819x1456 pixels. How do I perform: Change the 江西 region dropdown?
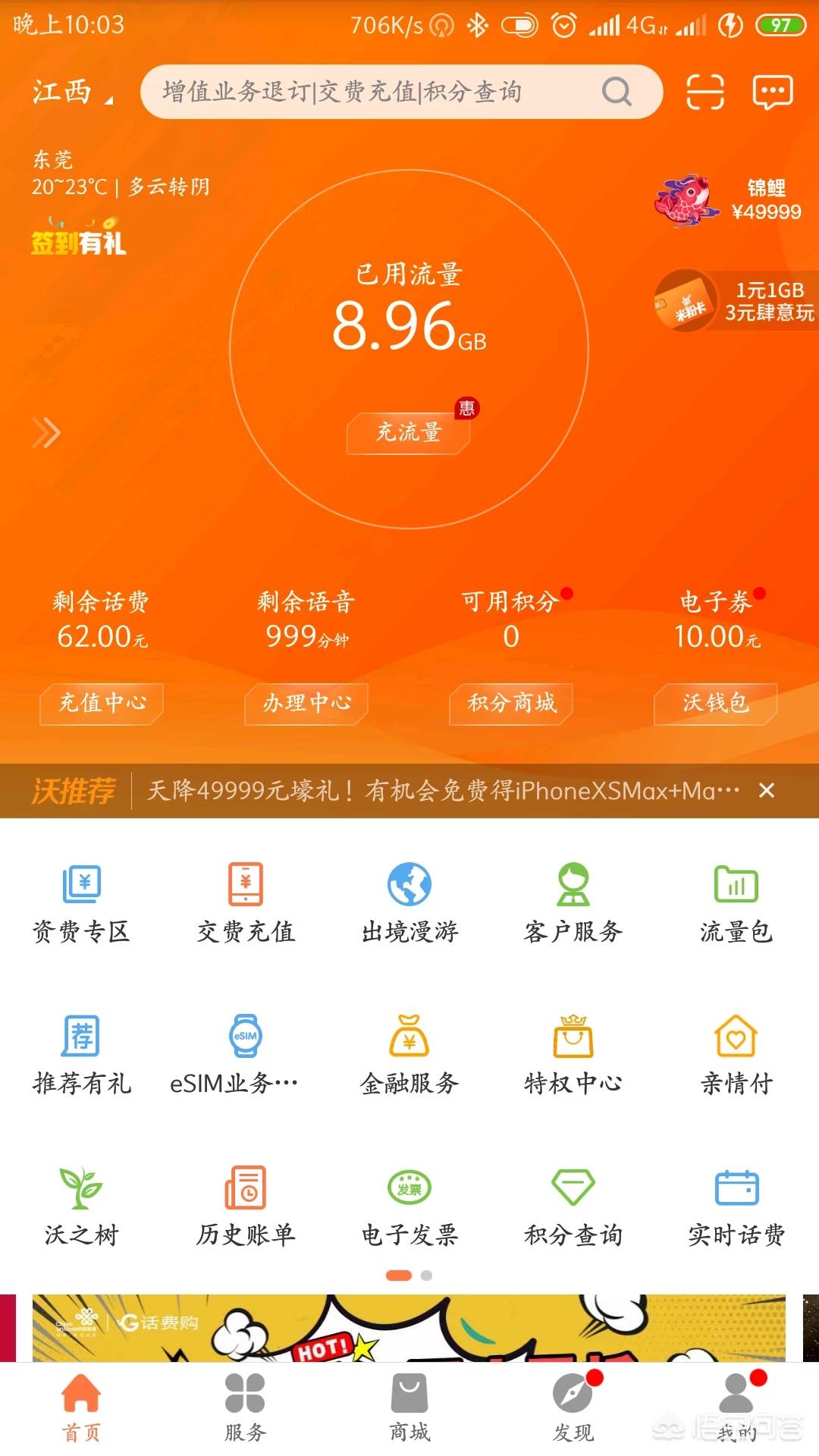71,92
